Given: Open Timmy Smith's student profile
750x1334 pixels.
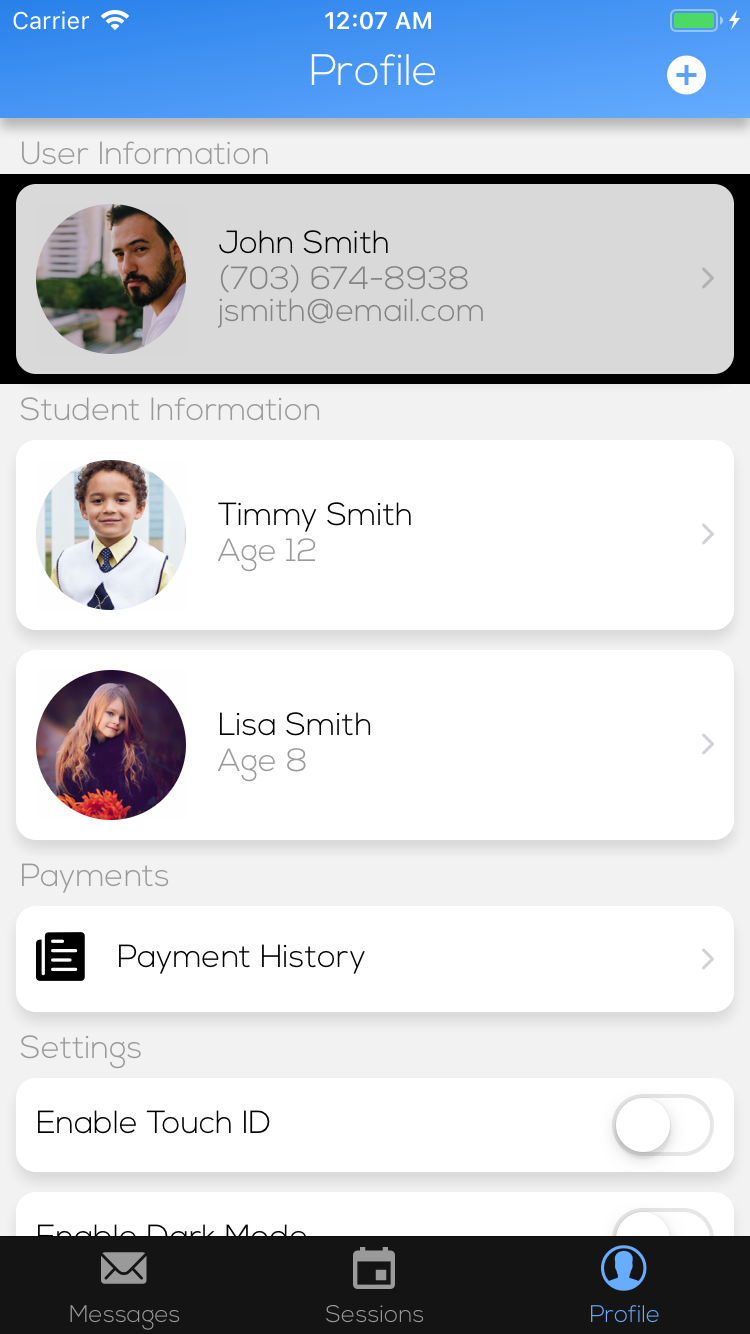Looking at the screenshot, I should pyautogui.click(x=375, y=535).
